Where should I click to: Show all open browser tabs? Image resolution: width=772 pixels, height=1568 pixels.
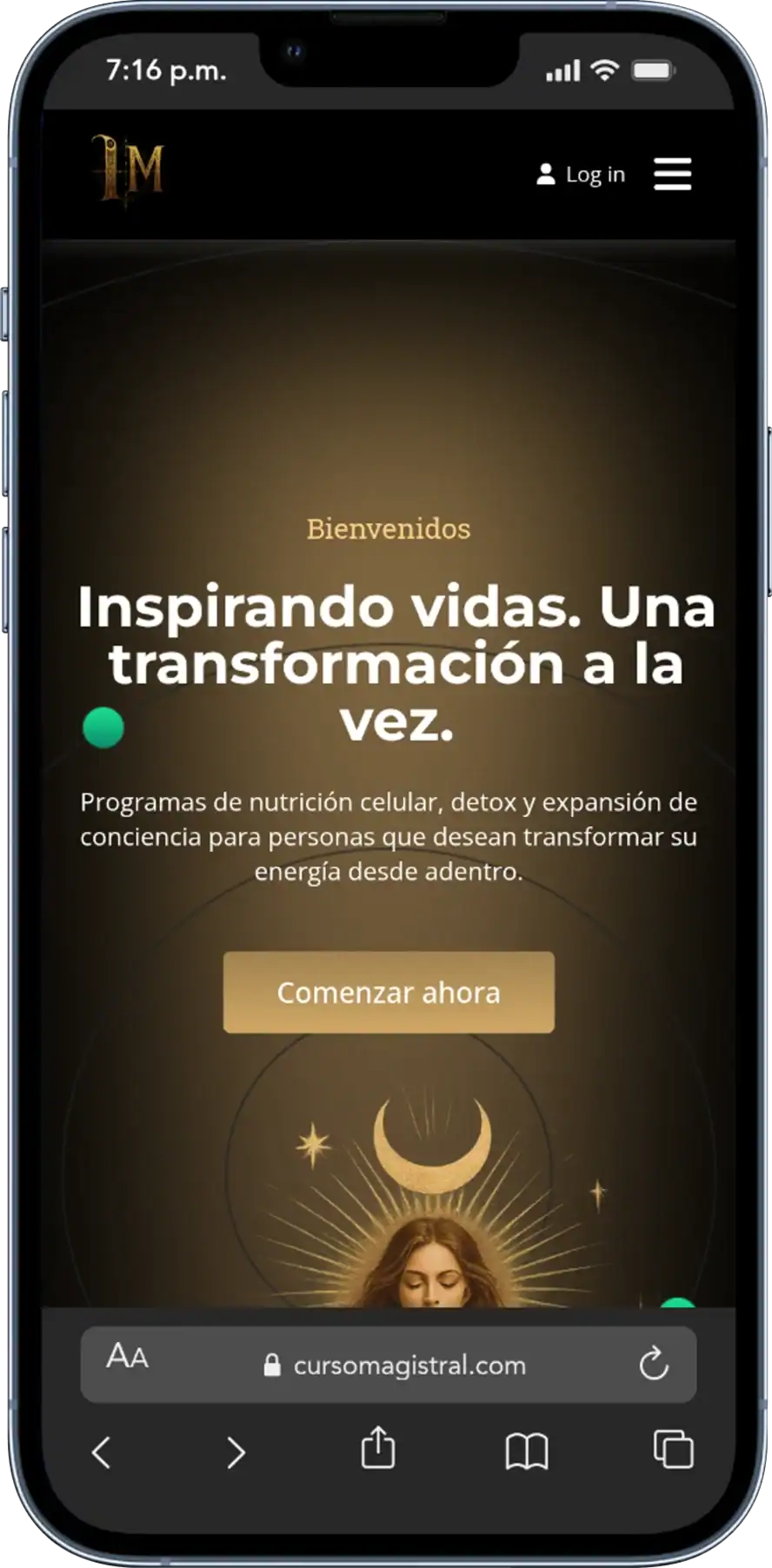click(x=673, y=1449)
